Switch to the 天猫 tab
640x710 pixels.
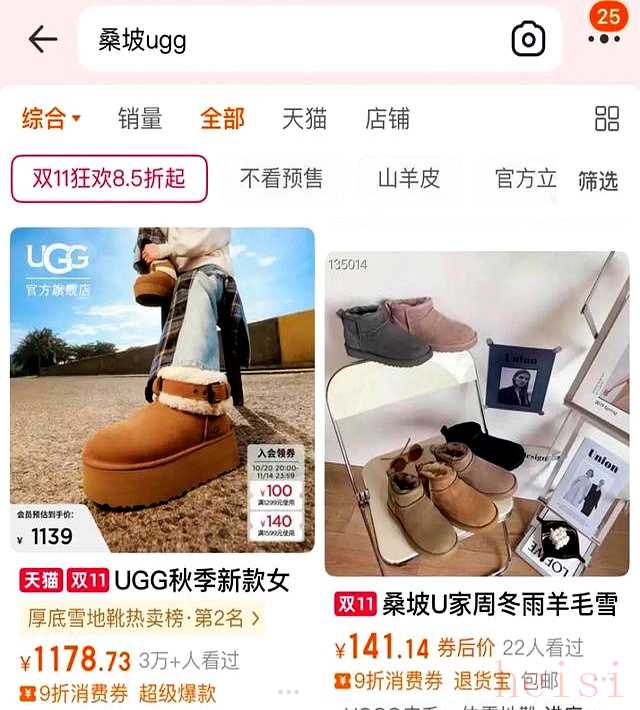pos(304,119)
